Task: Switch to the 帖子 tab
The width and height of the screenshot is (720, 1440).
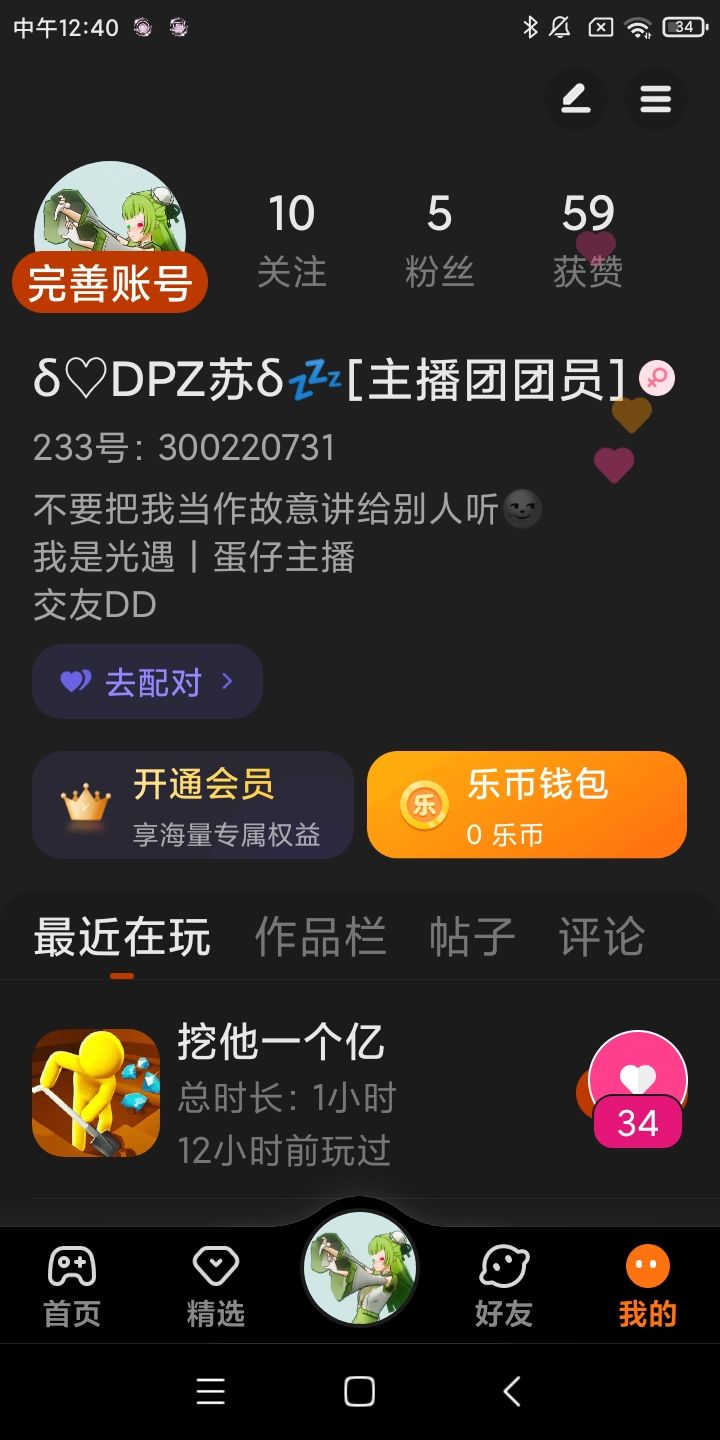Action: [472, 937]
